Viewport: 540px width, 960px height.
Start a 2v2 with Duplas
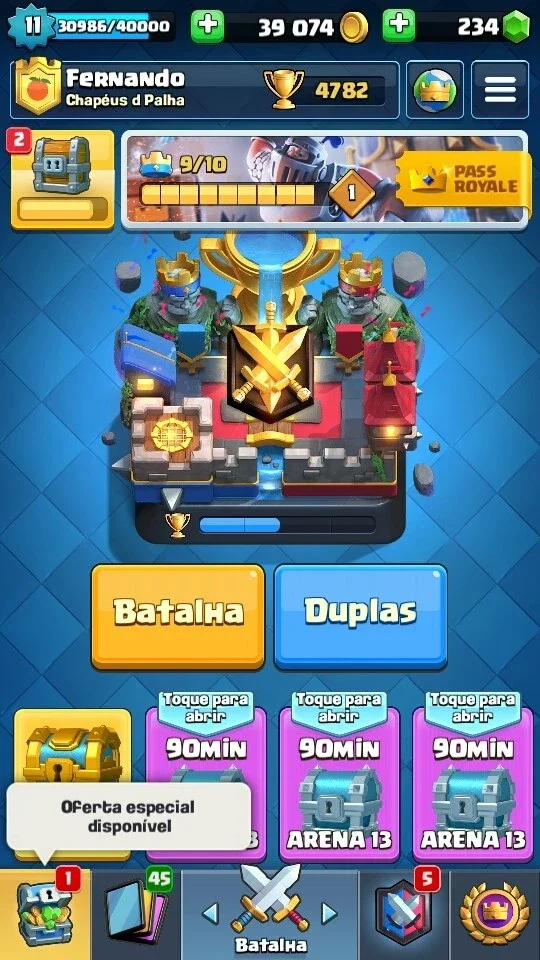361,616
